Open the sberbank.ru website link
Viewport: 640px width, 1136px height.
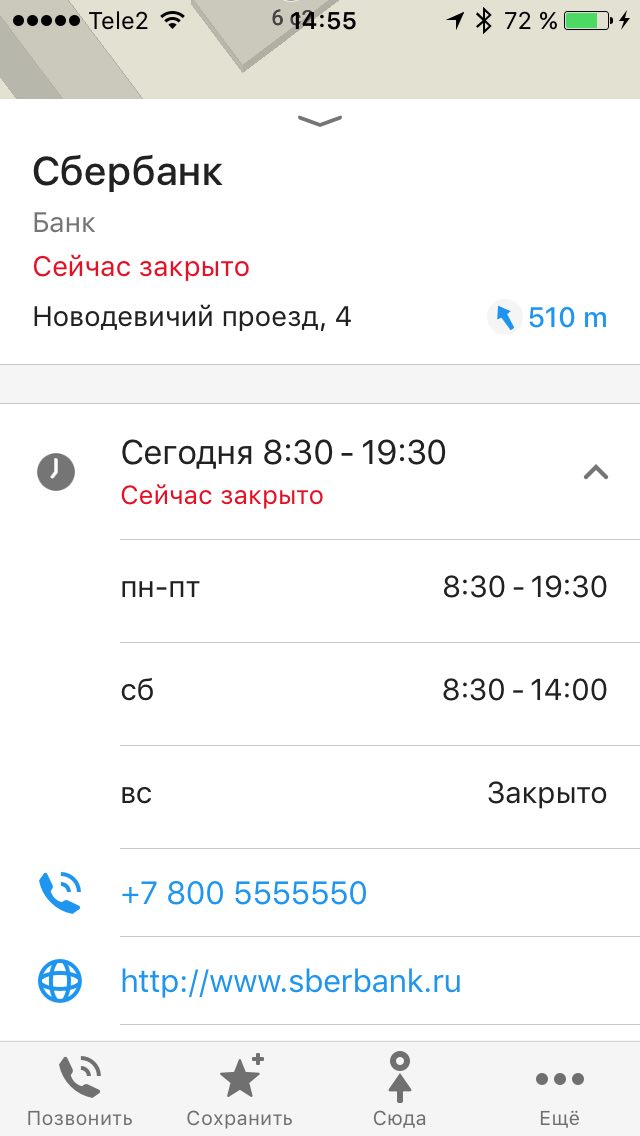click(291, 982)
